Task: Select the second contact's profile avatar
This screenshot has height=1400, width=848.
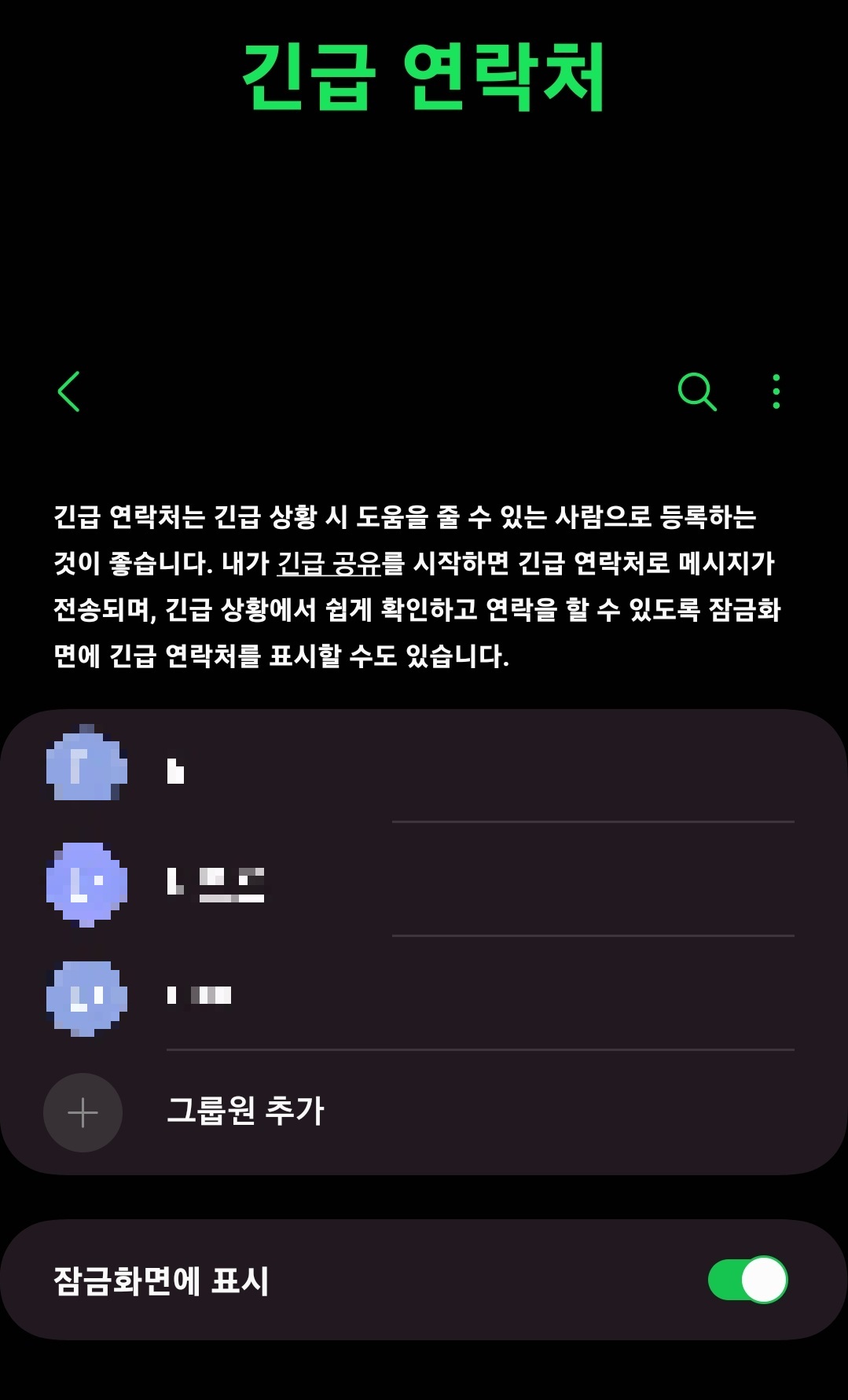Action: 85,882
